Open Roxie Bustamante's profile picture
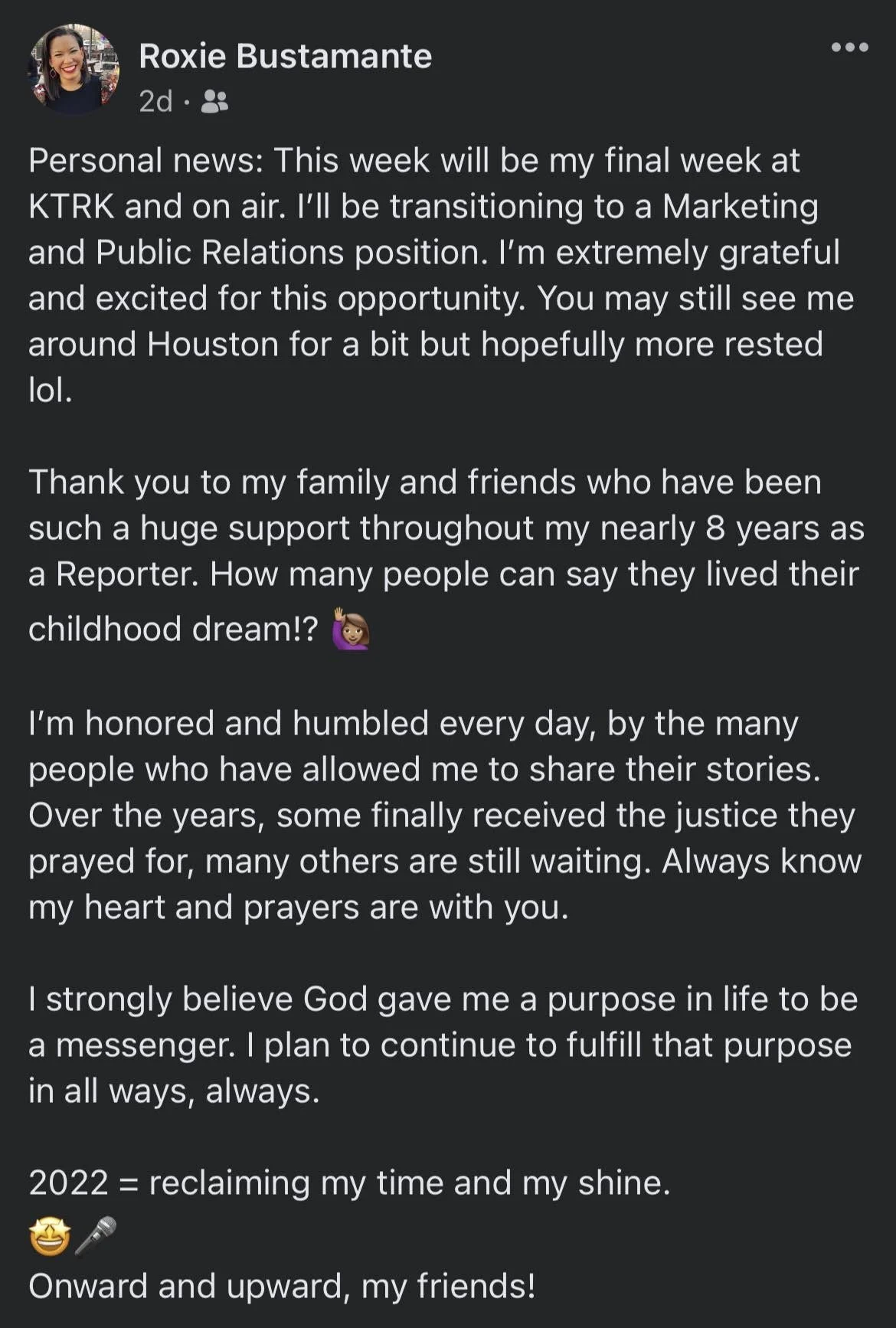896x1328 pixels. [74, 69]
